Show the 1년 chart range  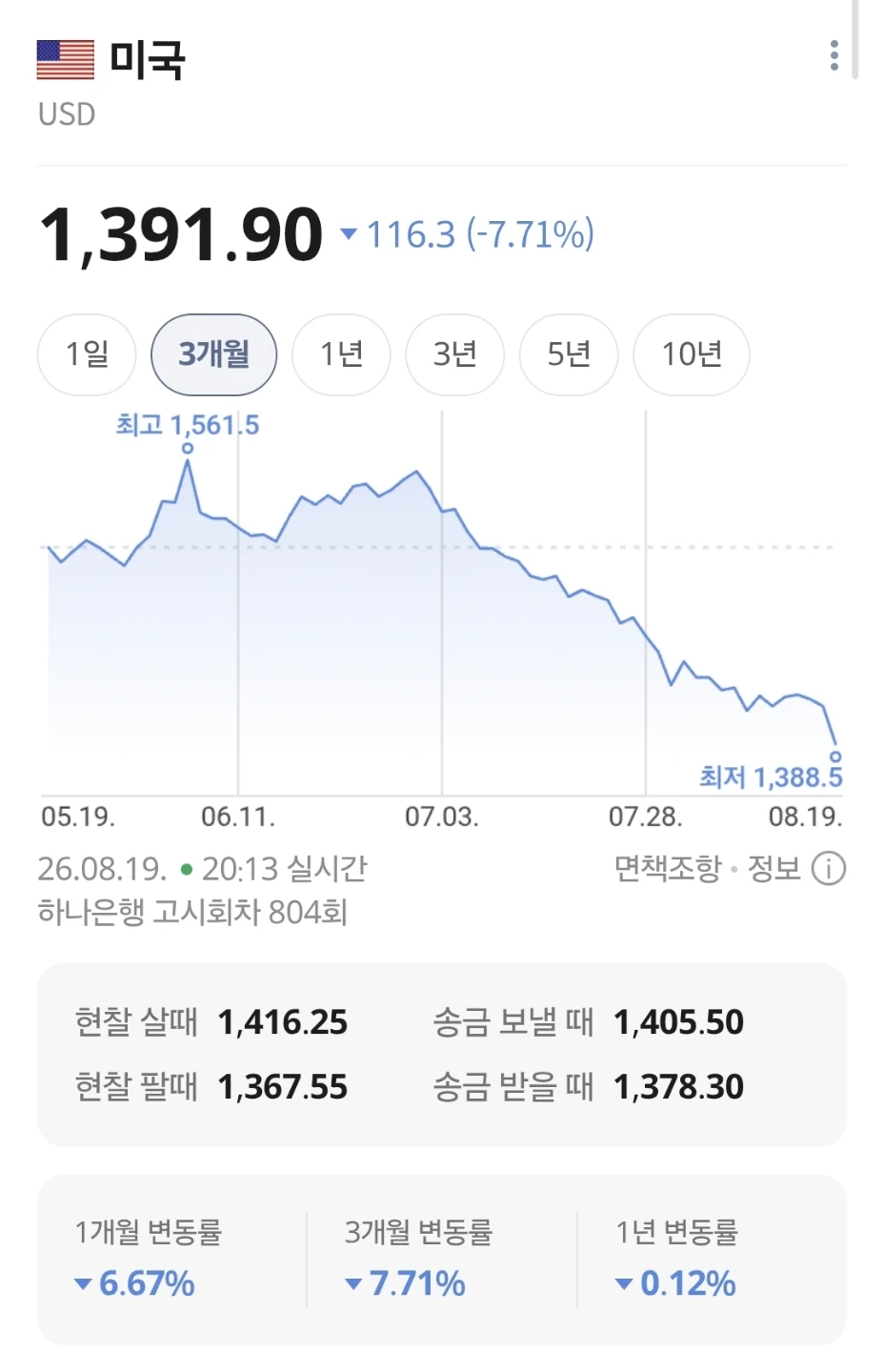341,354
